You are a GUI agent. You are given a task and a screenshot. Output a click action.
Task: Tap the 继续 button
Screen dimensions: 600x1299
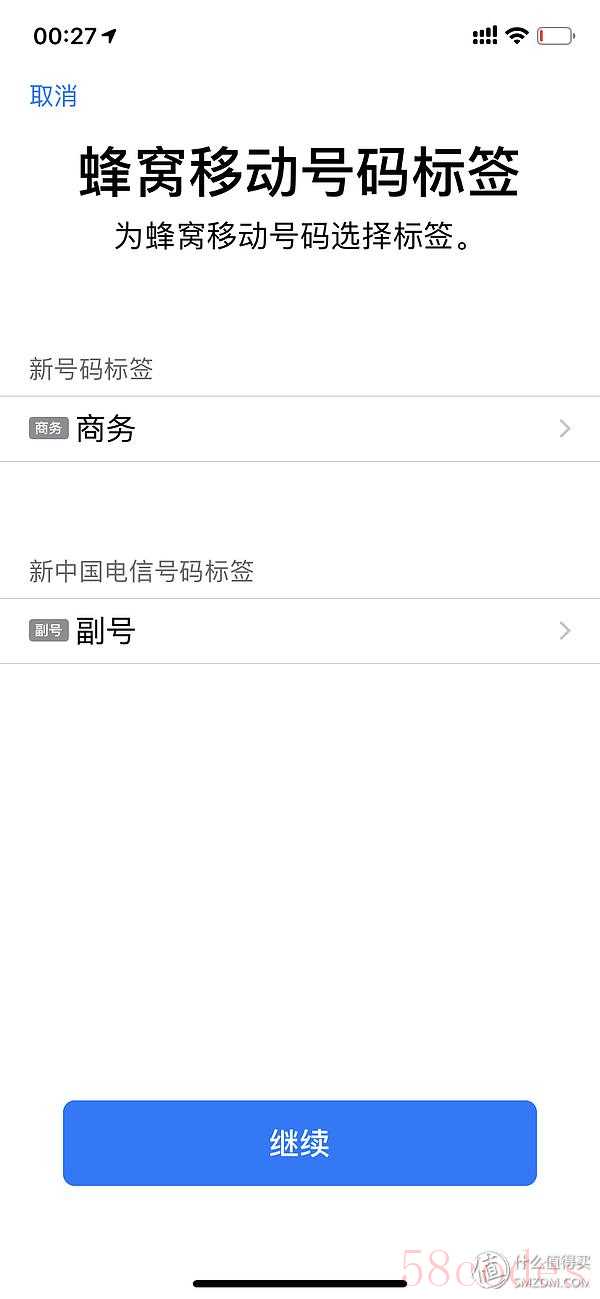[x=300, y=1143]
